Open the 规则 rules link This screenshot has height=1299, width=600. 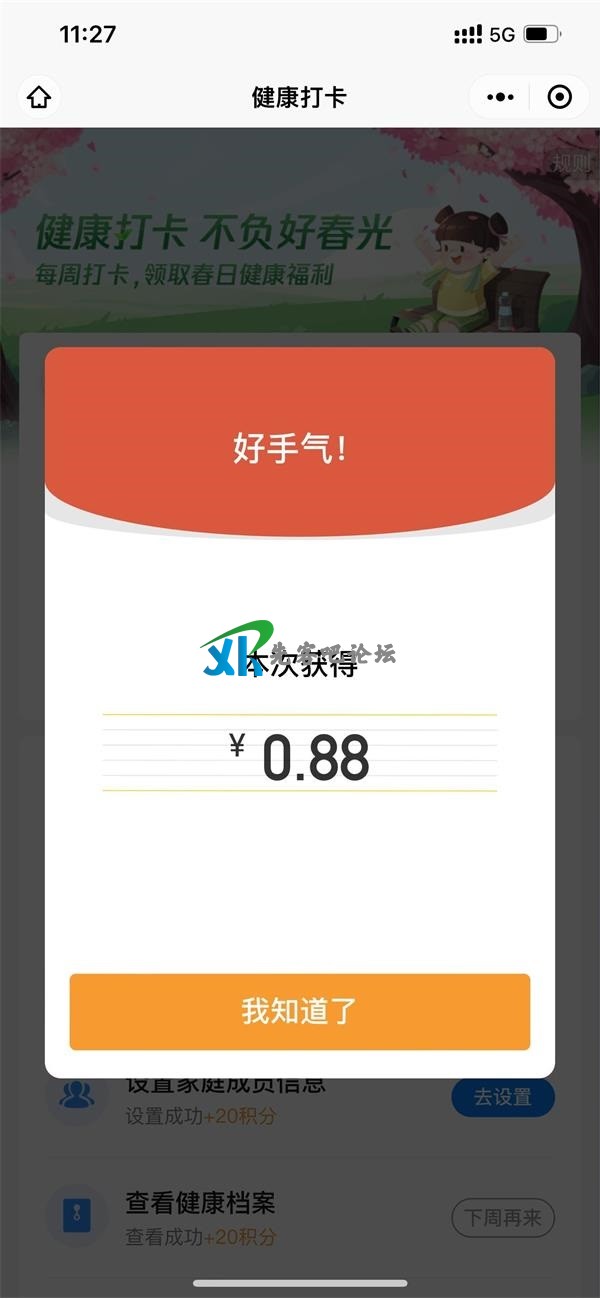coord(571,164)
